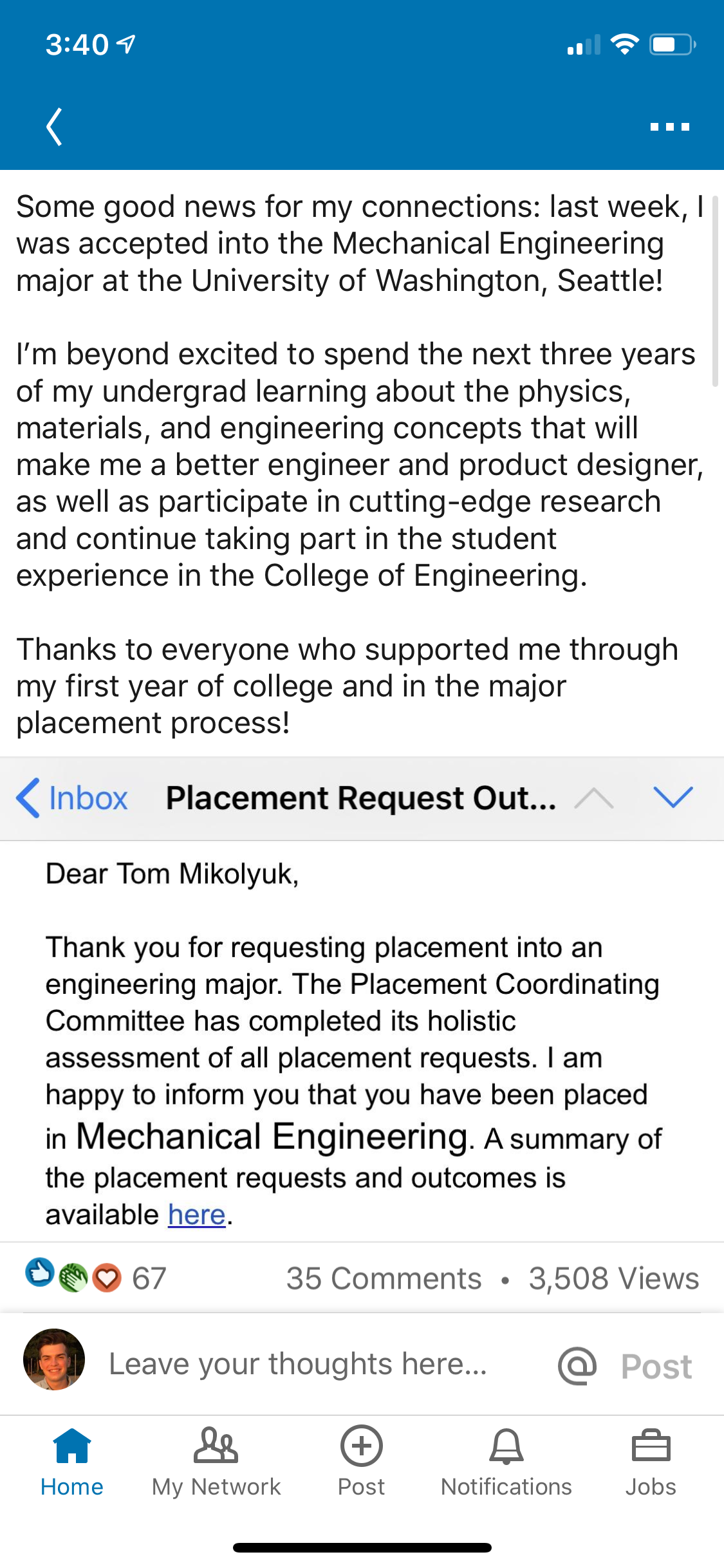724x1568 pixels.
Task: Open the three-dot overflow menu
Action: (669, 127)
